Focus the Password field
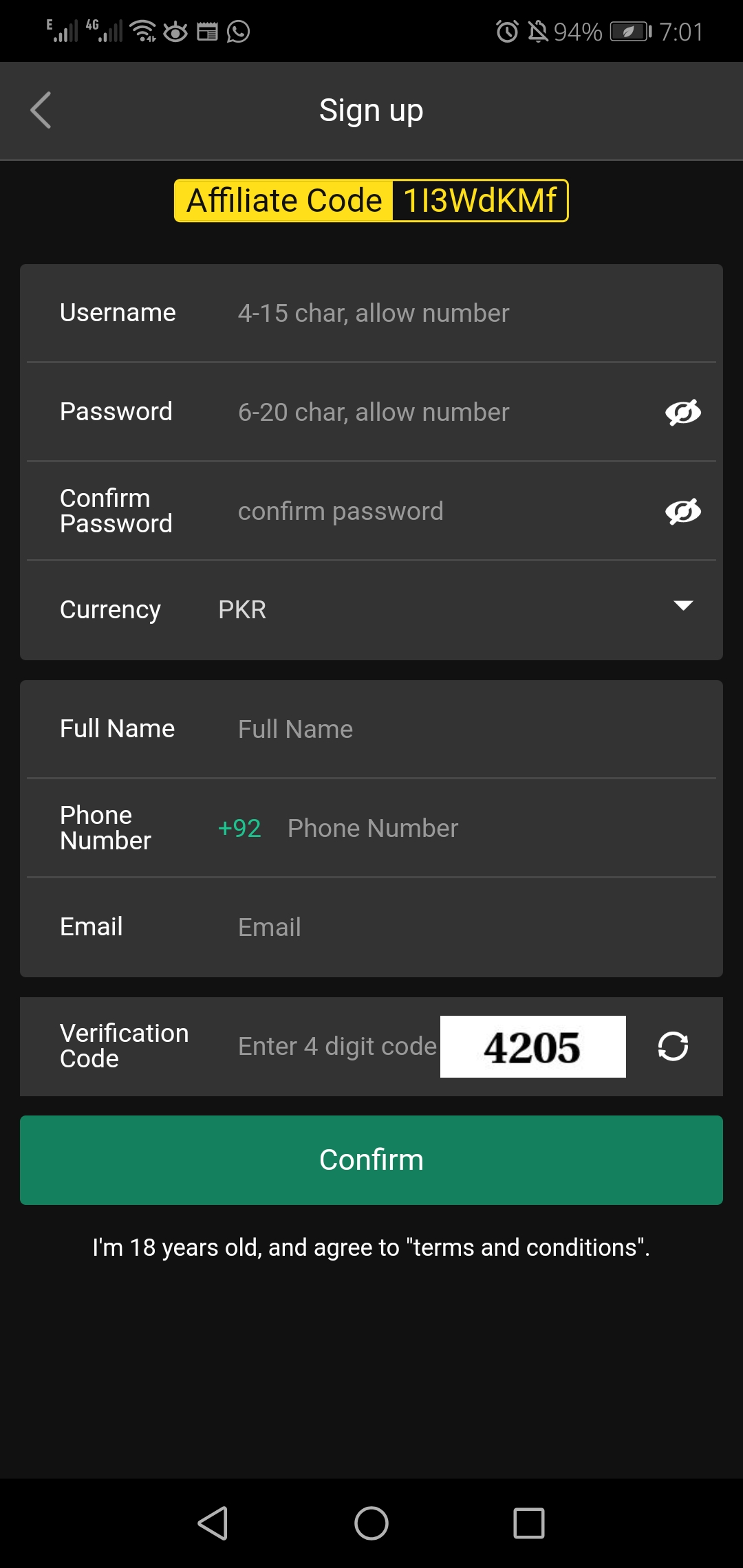Screen dimensions: 743x1568 click(440, 413)
